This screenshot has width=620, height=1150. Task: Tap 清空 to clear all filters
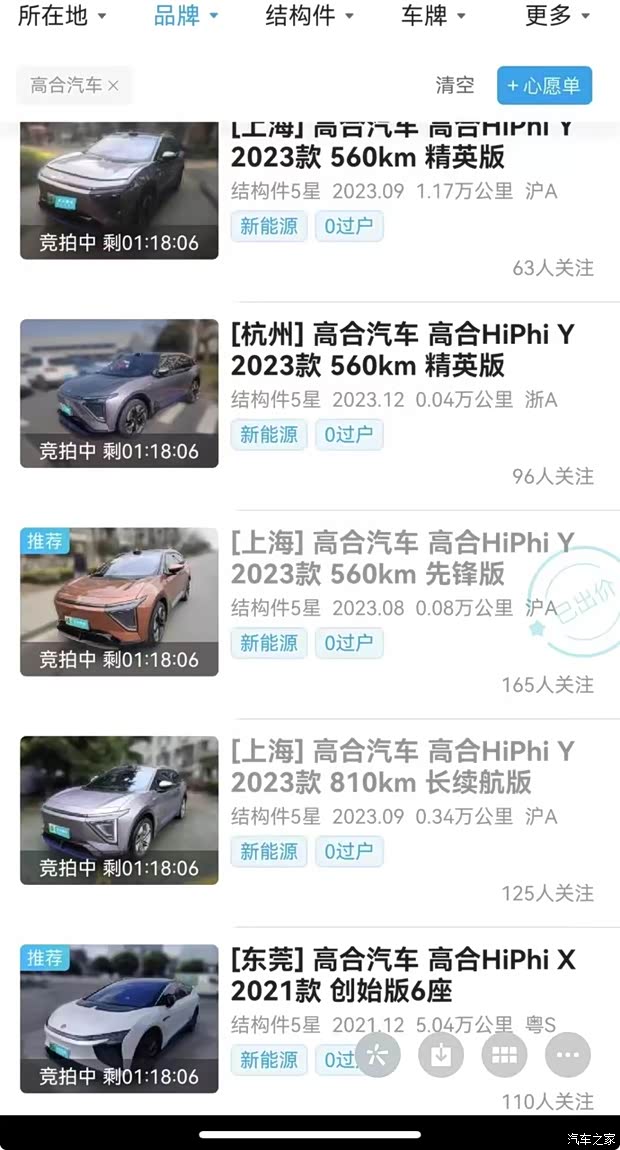point(455,86)
